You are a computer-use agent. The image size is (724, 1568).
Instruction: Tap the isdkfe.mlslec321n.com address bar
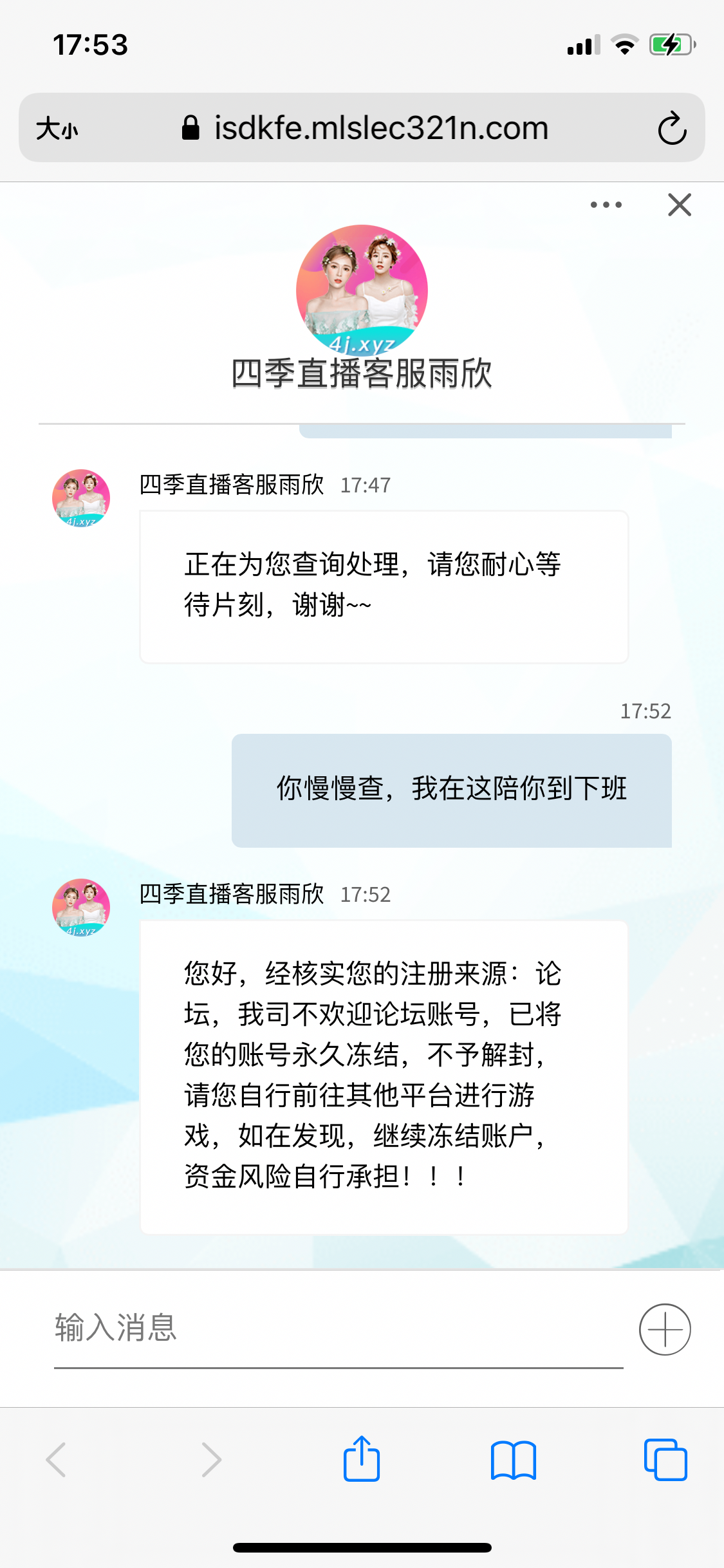[x=380, y=128]
